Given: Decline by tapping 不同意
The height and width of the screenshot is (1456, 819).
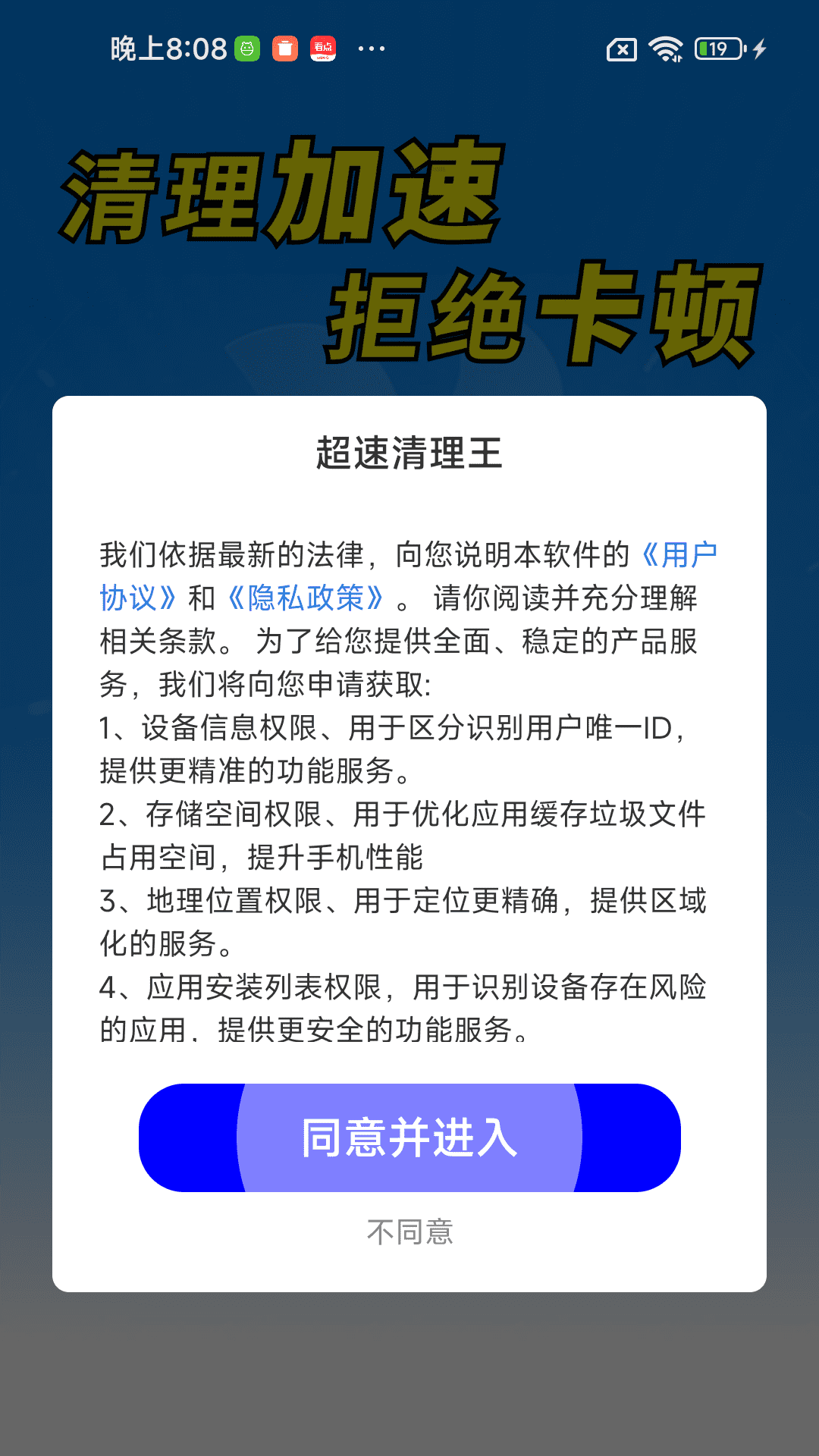Looking at the screenshot, I should coord(409,1232).
